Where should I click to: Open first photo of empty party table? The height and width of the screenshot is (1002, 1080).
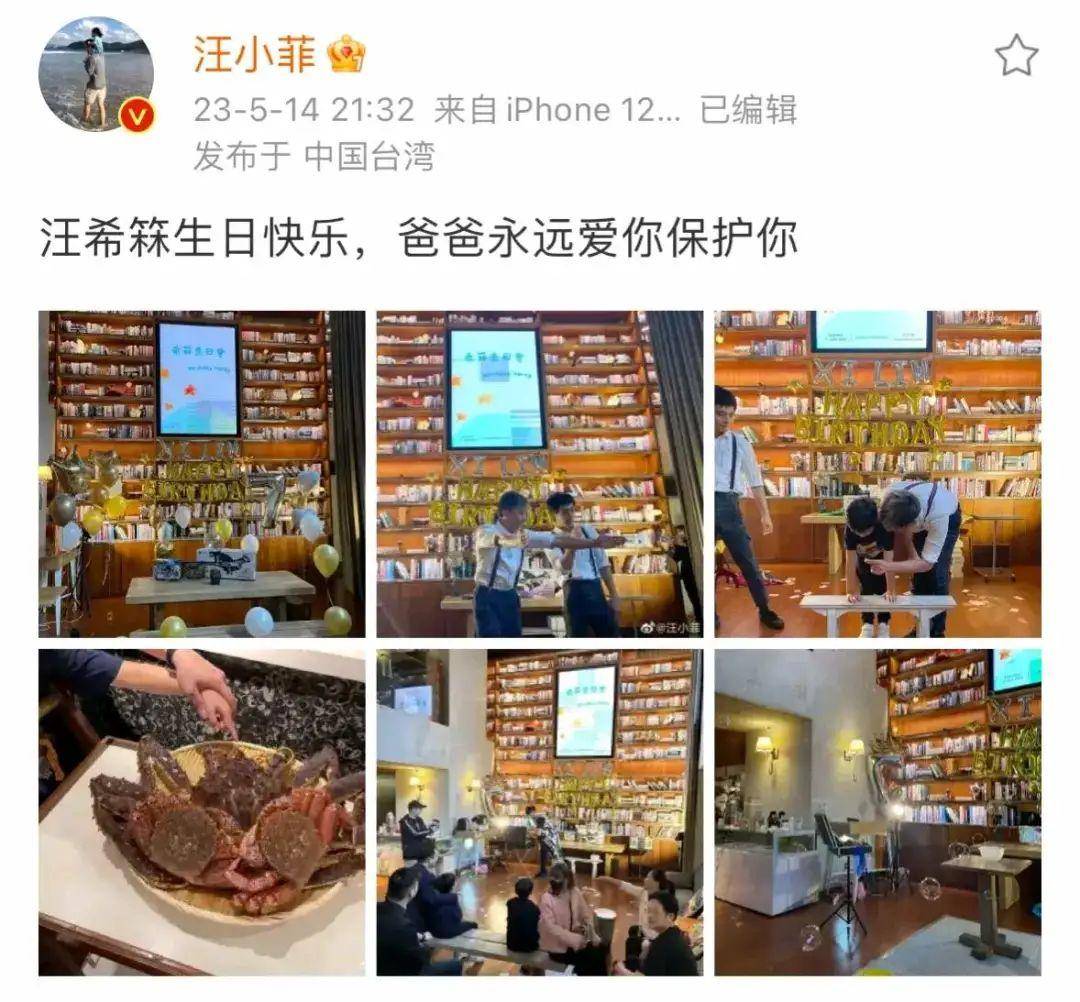coord(202,474)
